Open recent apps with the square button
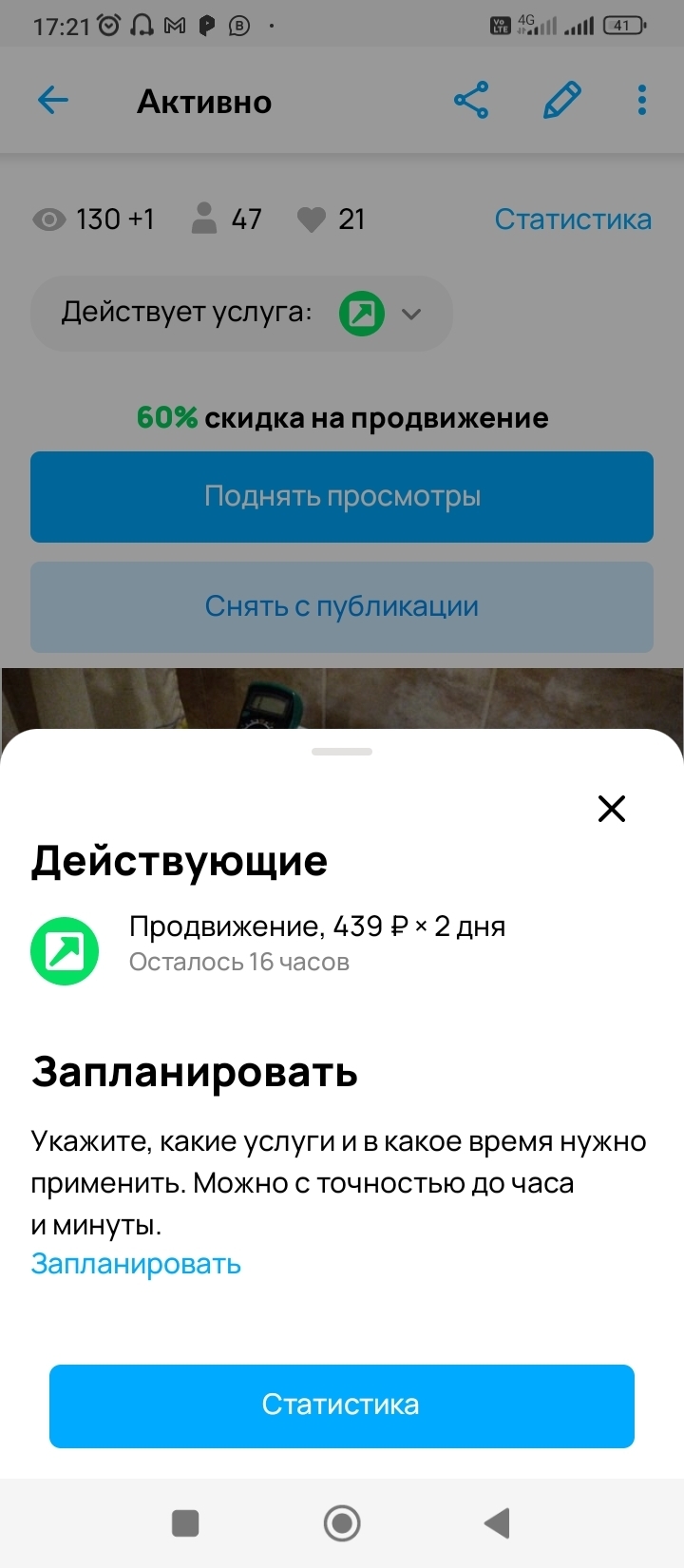This screenshot has height=1568, width=684. [x=185, y=1523]
